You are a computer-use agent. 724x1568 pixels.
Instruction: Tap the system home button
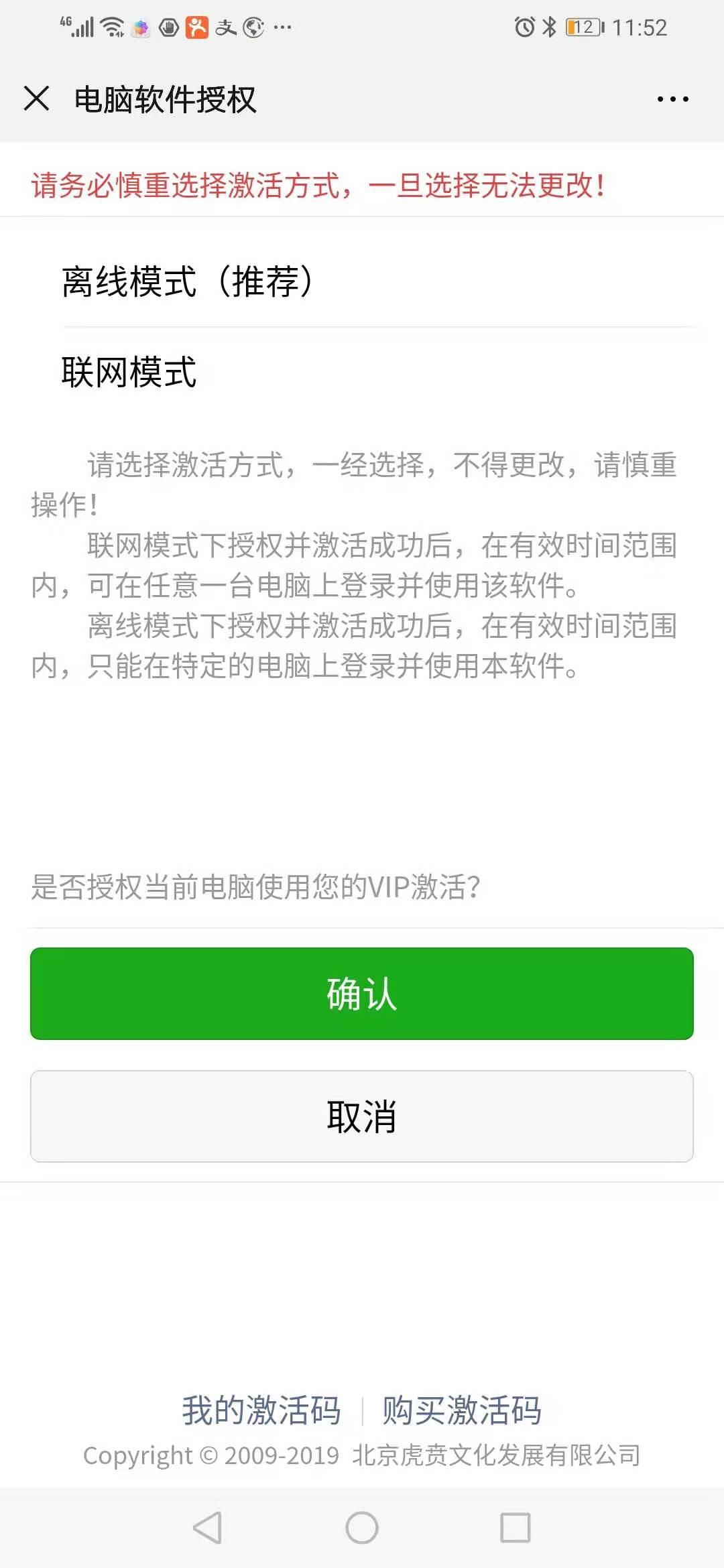362,1528
